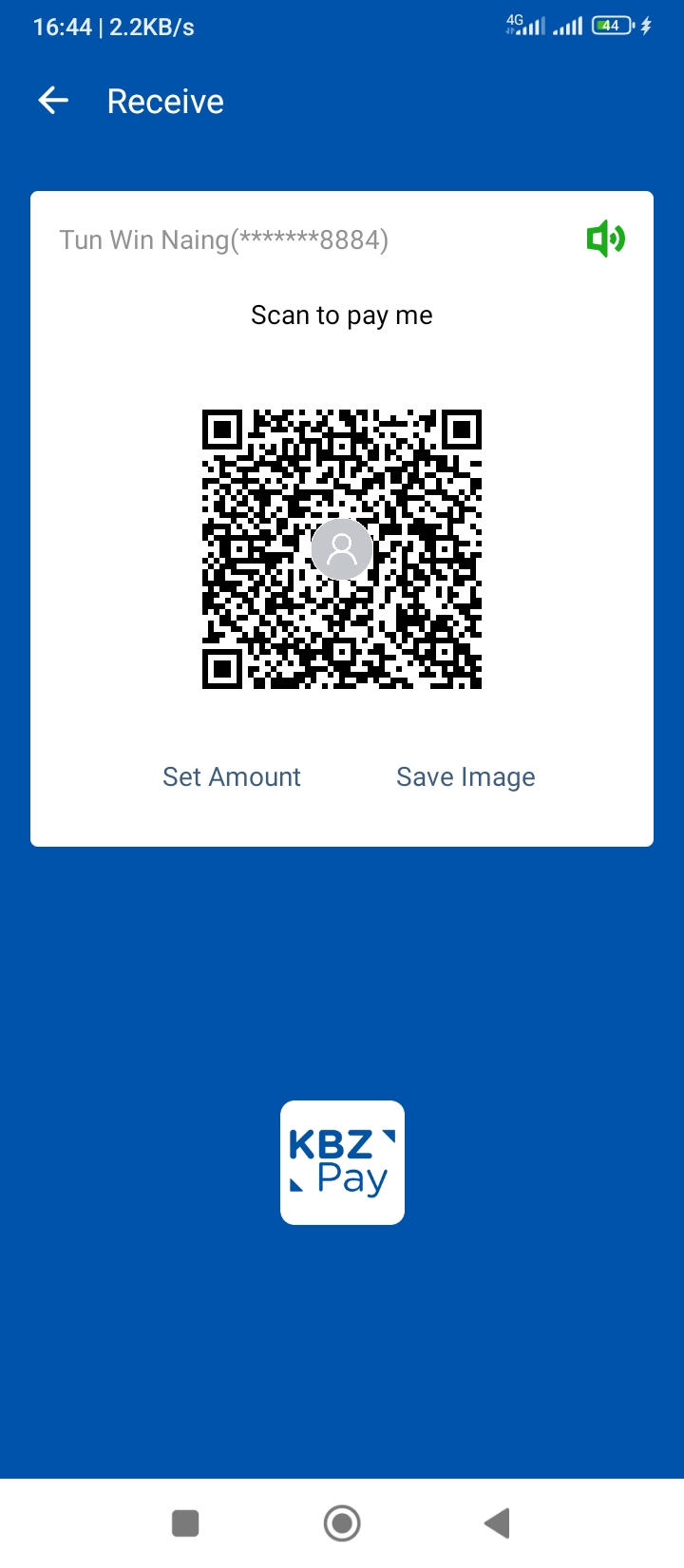Save the QR code image
This screenshot has height=1568, width=684.
coord(465,777)
